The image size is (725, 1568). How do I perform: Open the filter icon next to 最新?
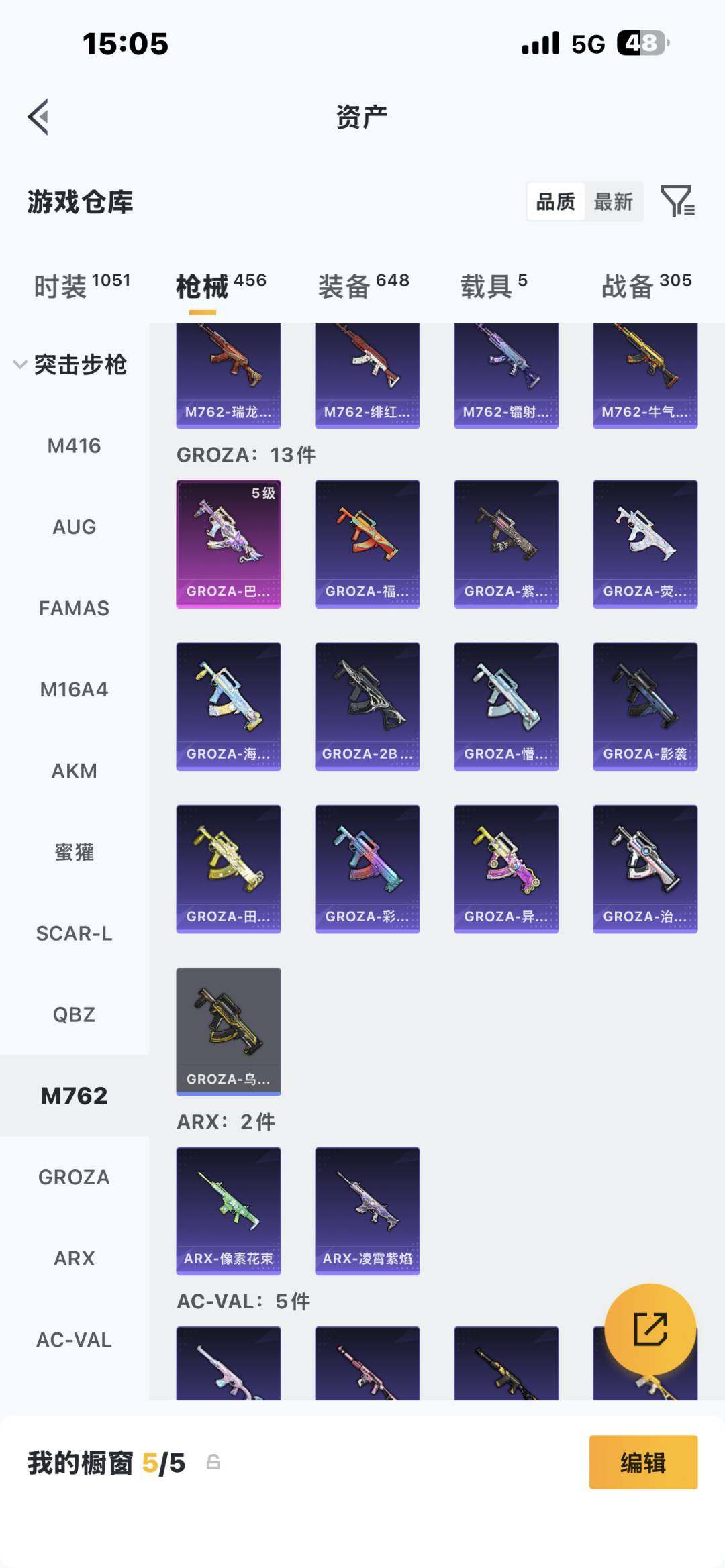[677, 201]
